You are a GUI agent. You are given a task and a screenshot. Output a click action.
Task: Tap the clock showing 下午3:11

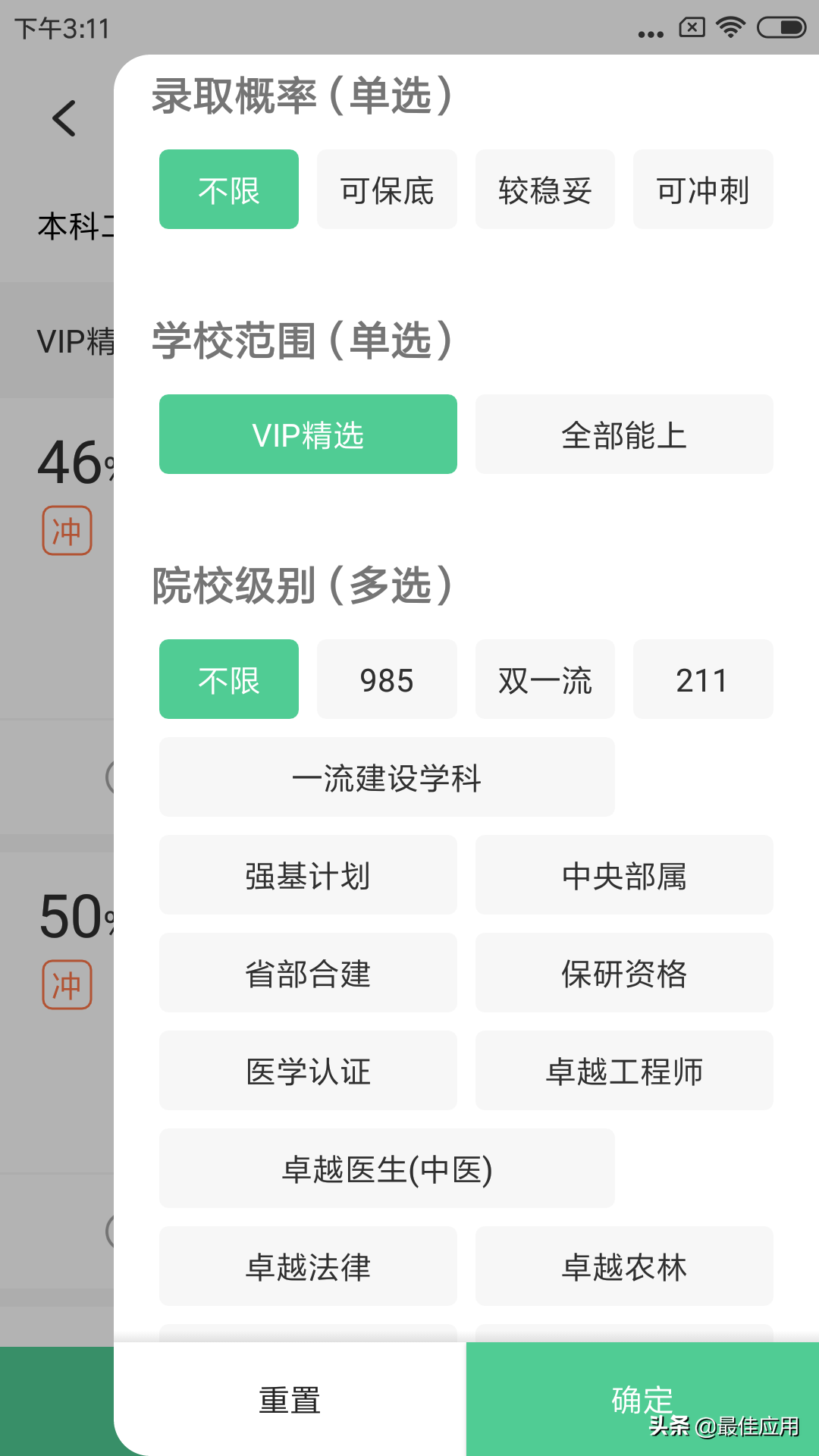point(61,29)
